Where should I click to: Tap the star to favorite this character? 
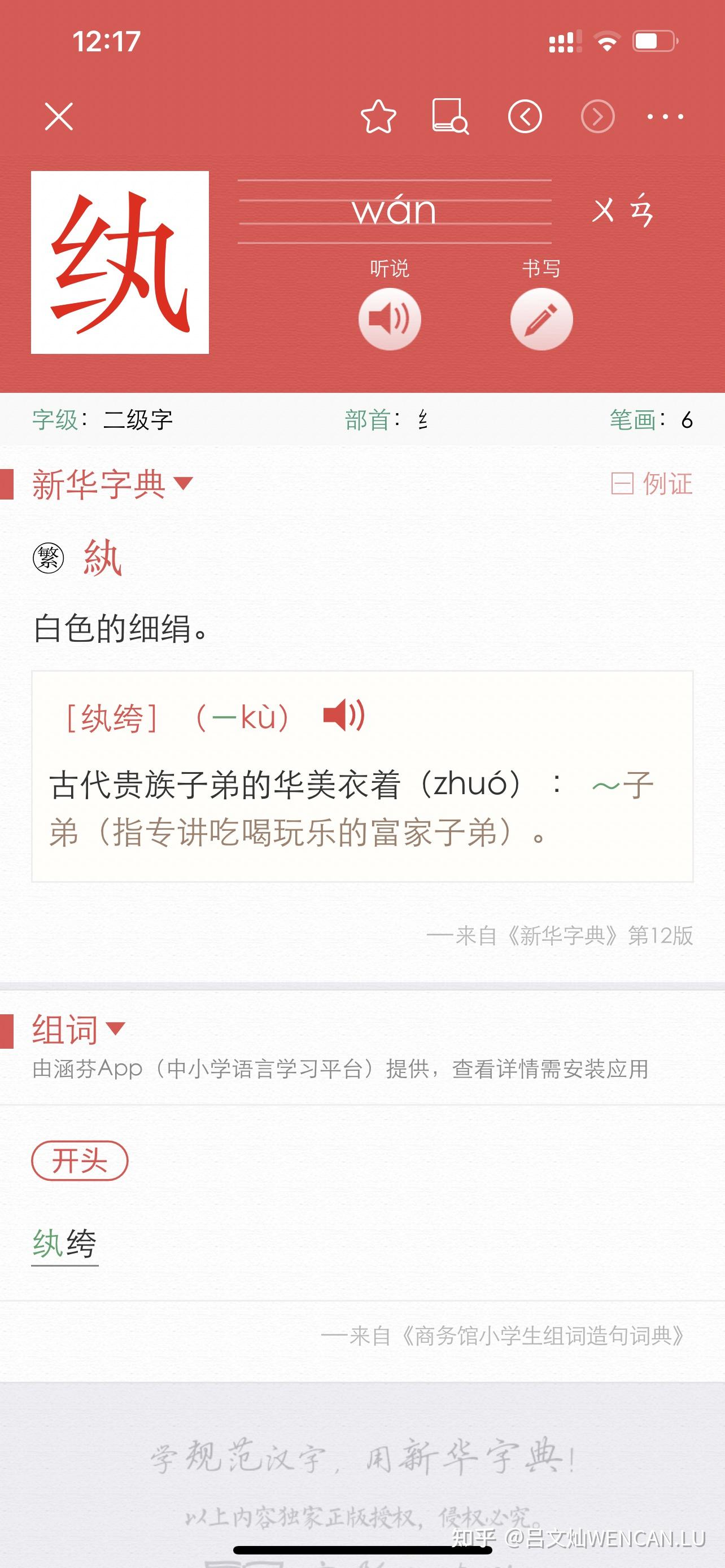(378, 117)
